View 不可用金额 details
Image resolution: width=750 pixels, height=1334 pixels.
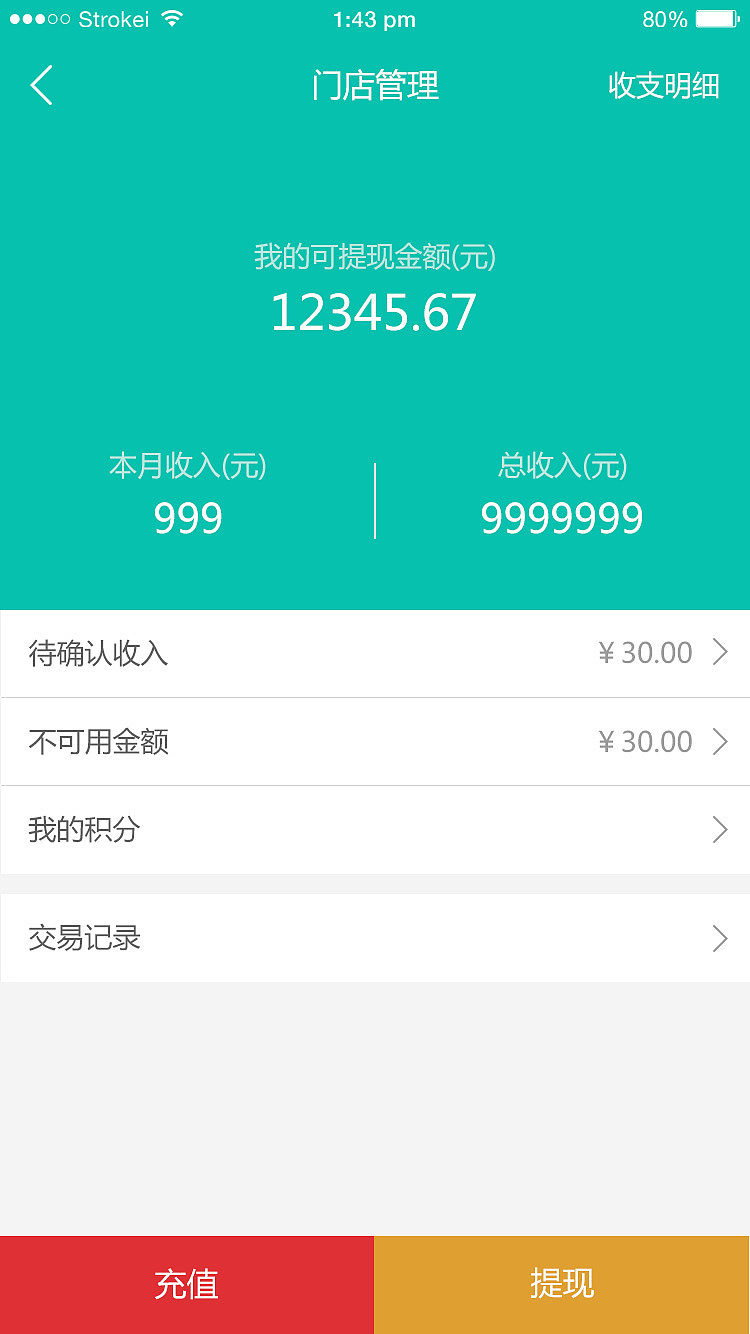375,741
